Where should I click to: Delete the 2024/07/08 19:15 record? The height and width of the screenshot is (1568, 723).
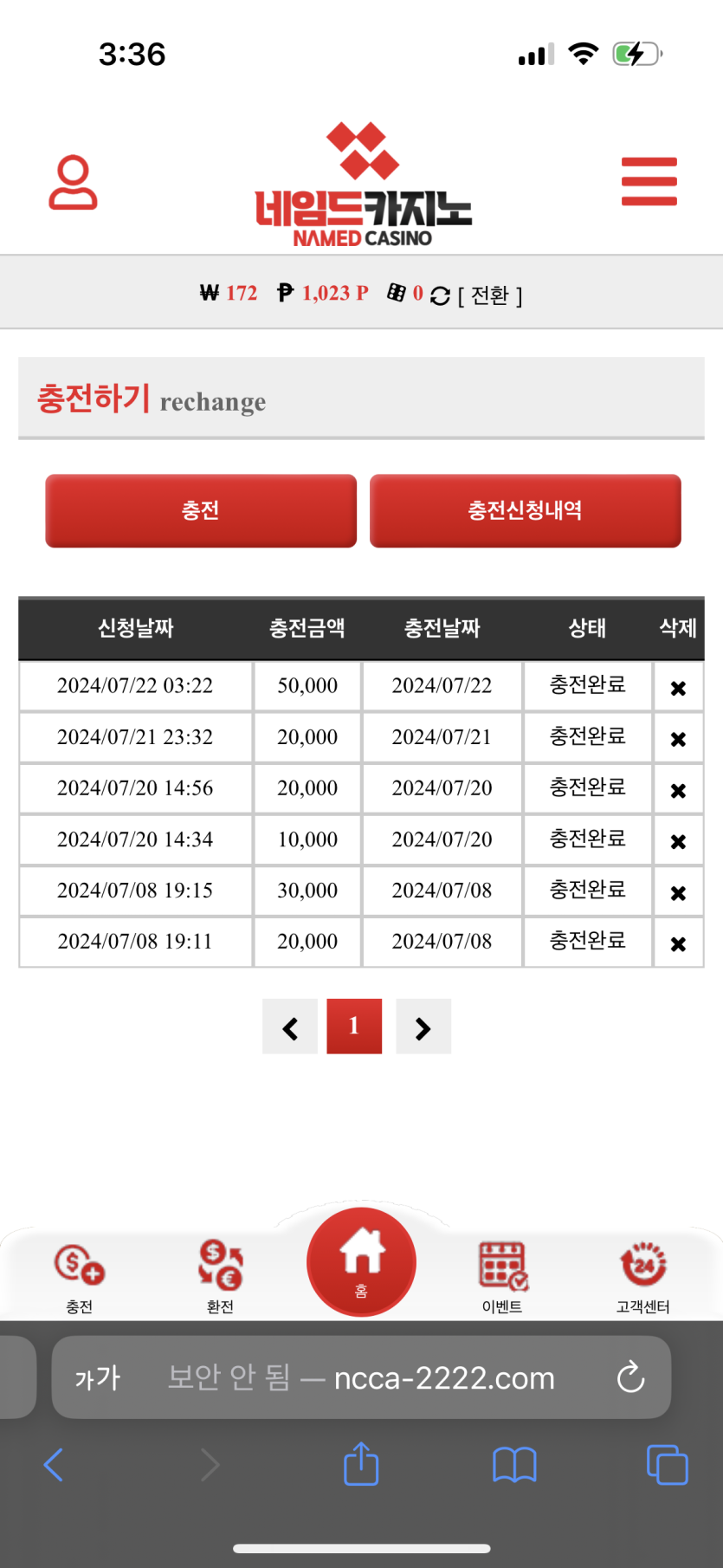click(x=678, y=892)
